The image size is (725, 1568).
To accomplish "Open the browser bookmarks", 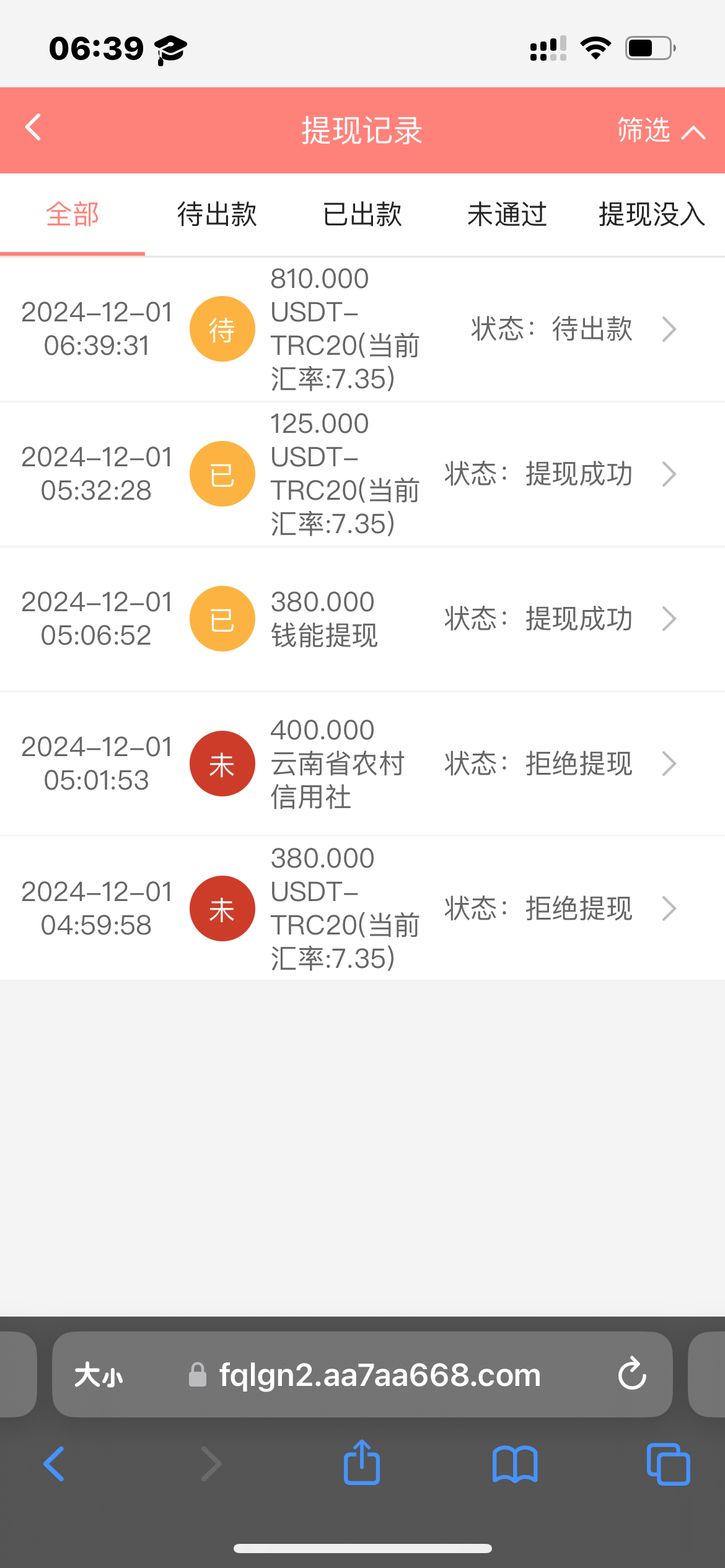I will (515, 1464).
